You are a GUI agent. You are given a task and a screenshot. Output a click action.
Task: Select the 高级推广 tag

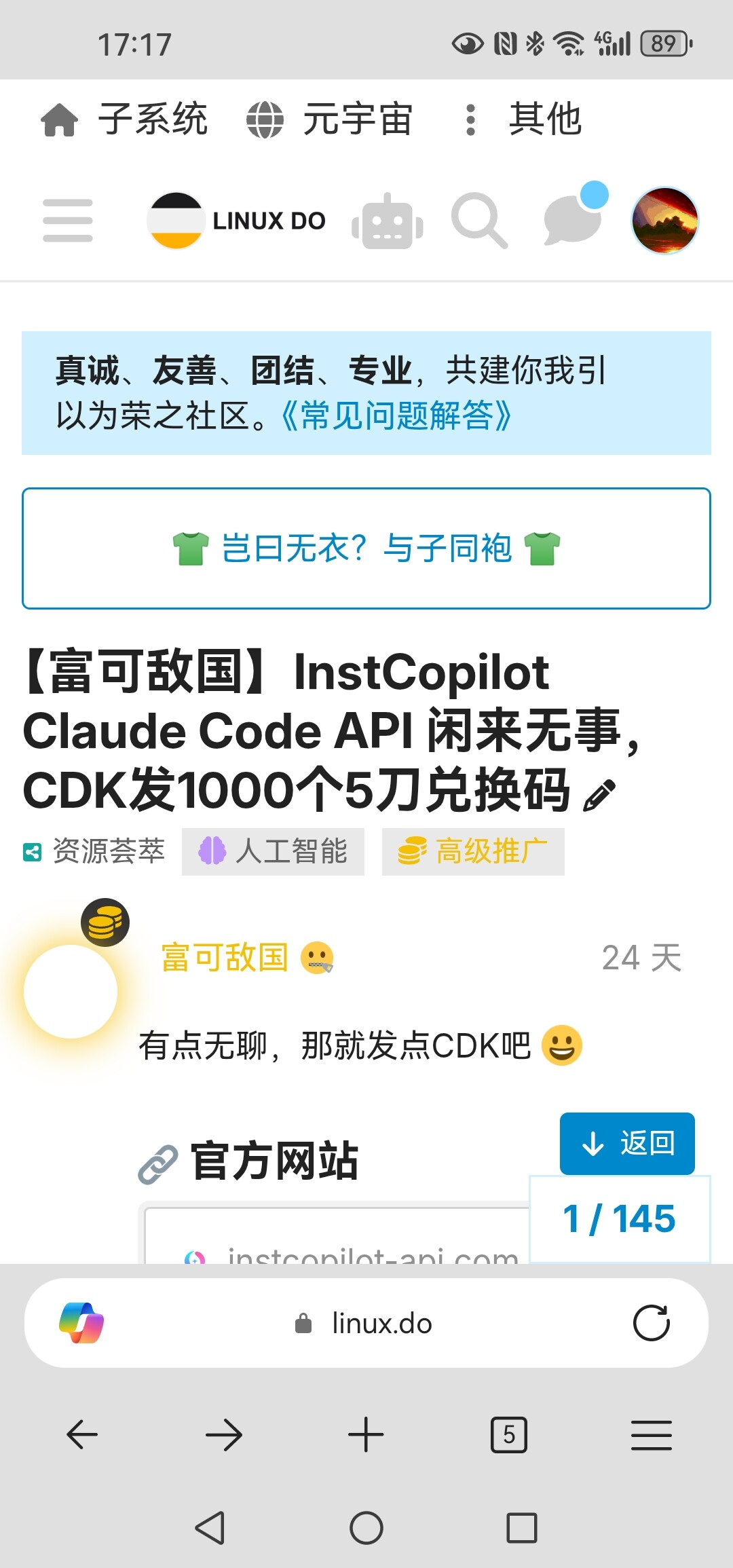[x=473, y=851]
